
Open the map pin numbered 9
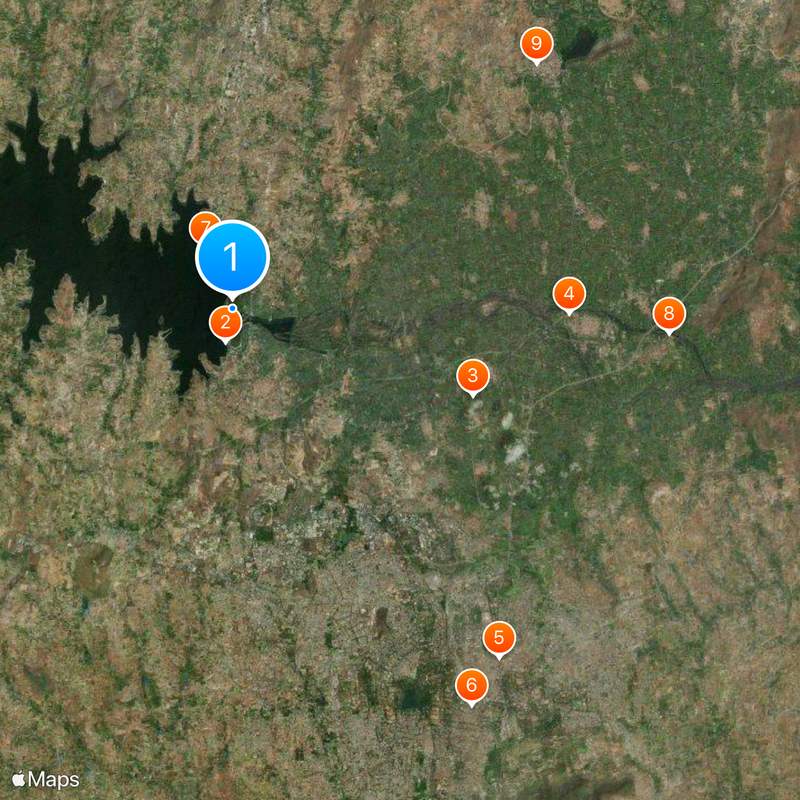536,43
